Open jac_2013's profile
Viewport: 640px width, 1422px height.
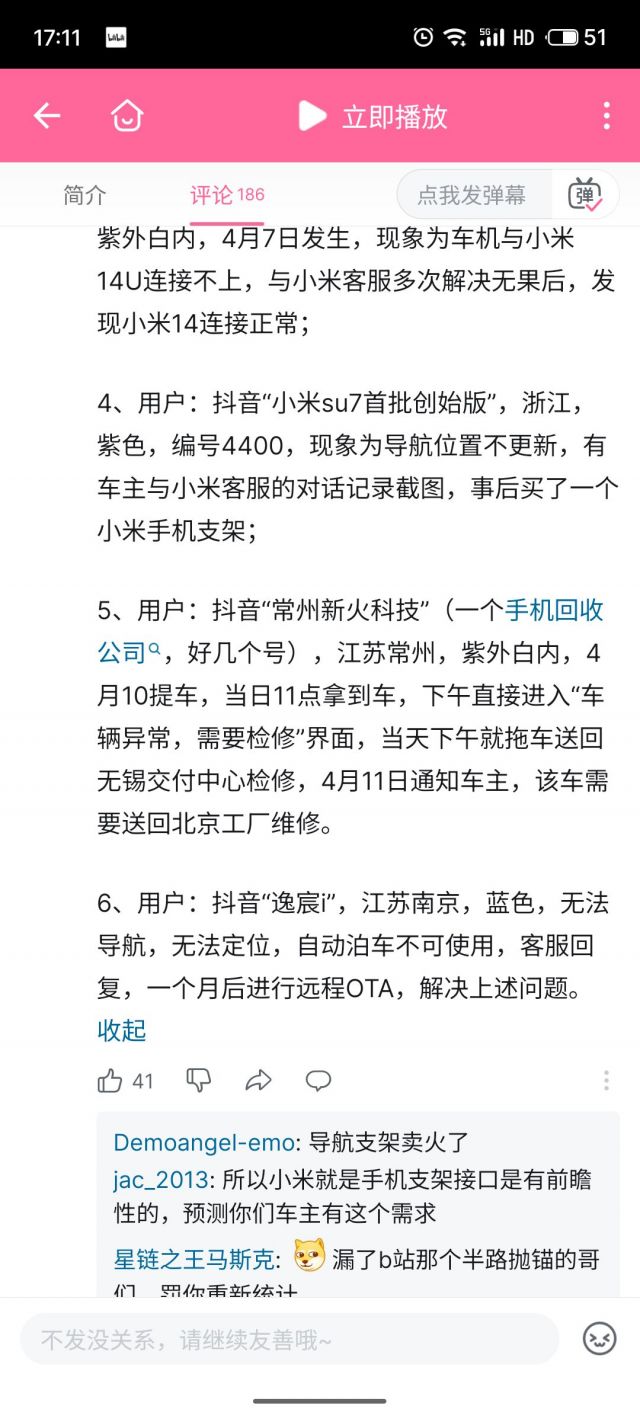160,1179
